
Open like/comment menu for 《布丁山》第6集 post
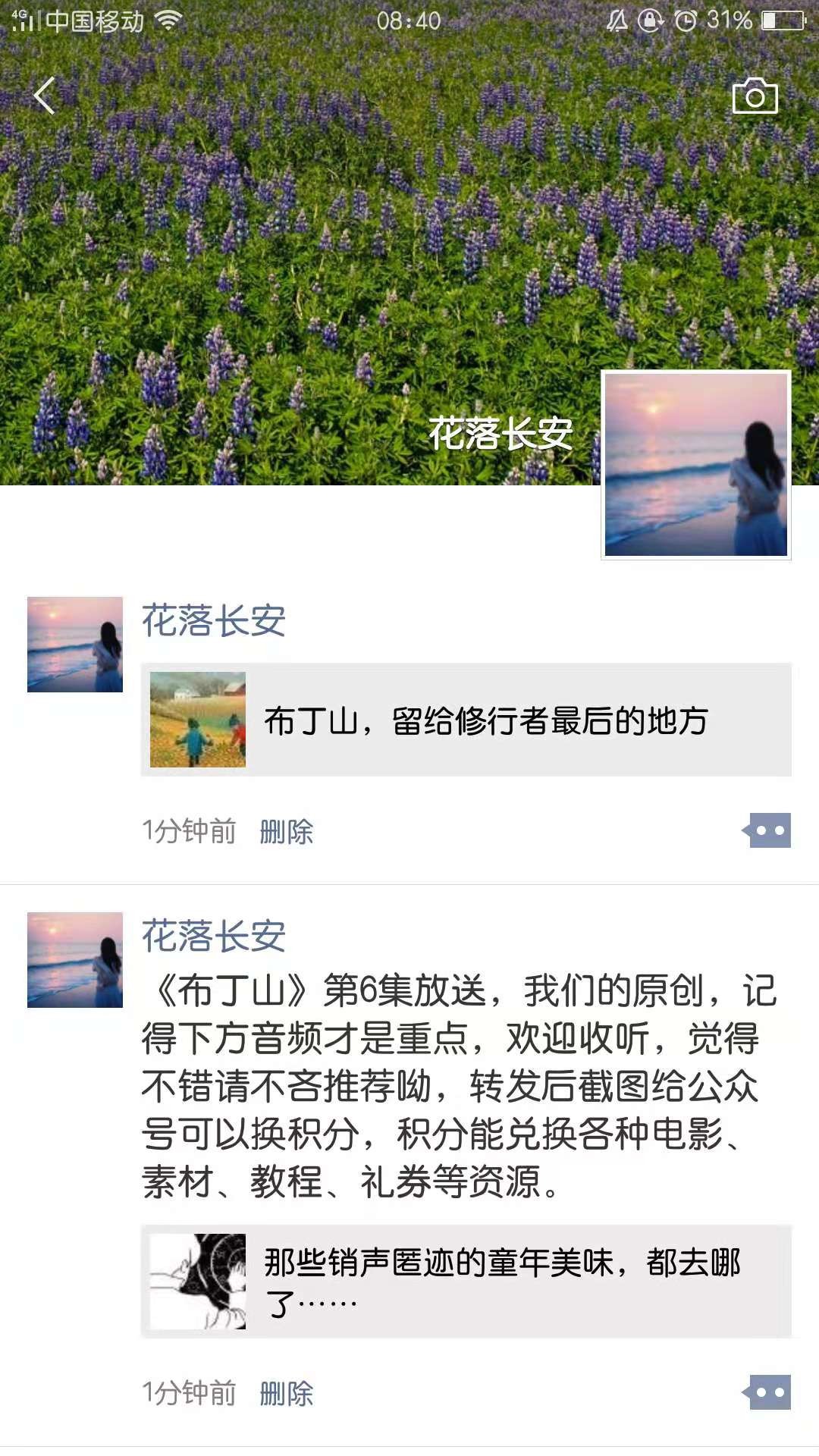pos(768,1392)
